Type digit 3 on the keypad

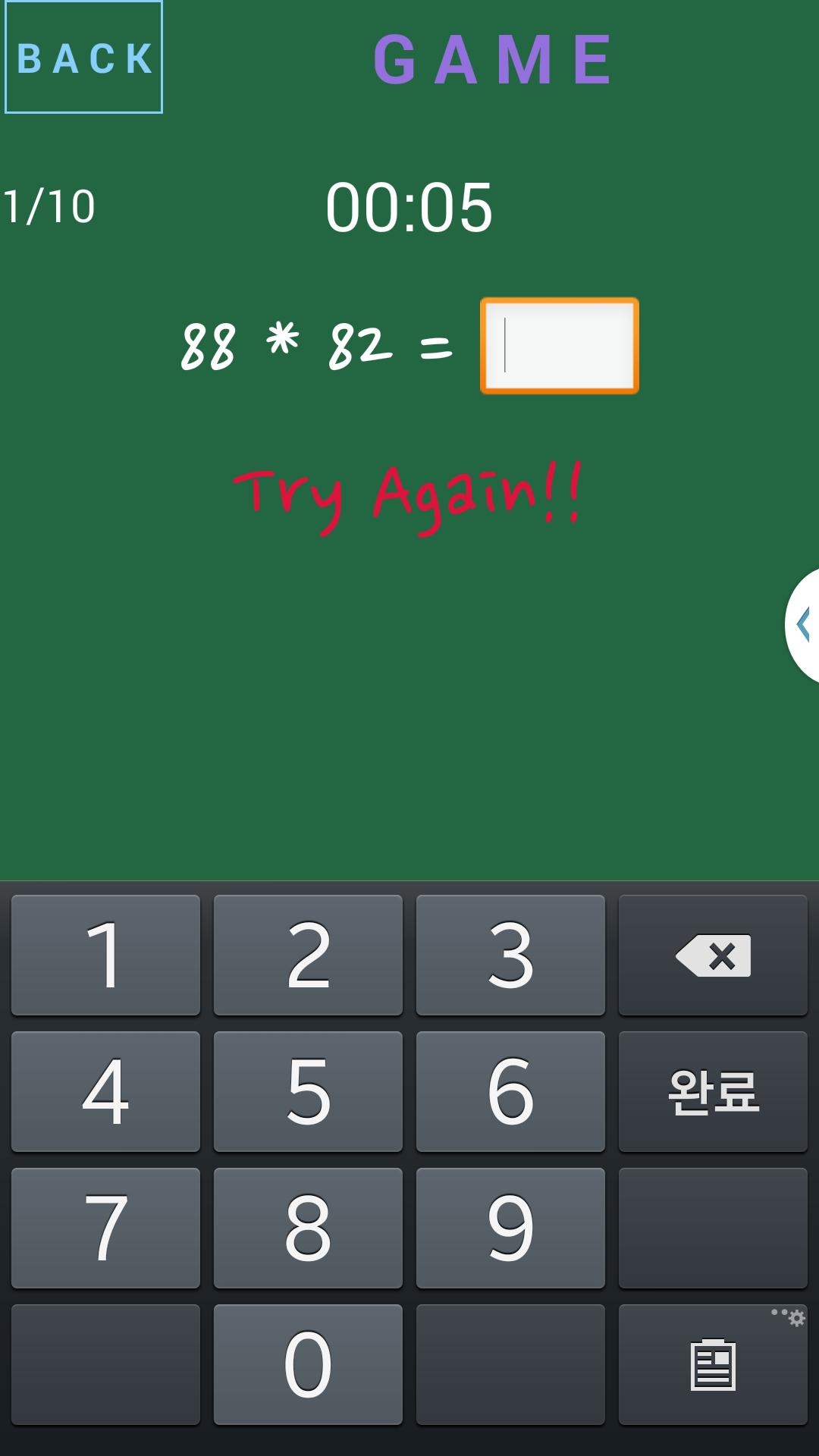pos(510,955)
